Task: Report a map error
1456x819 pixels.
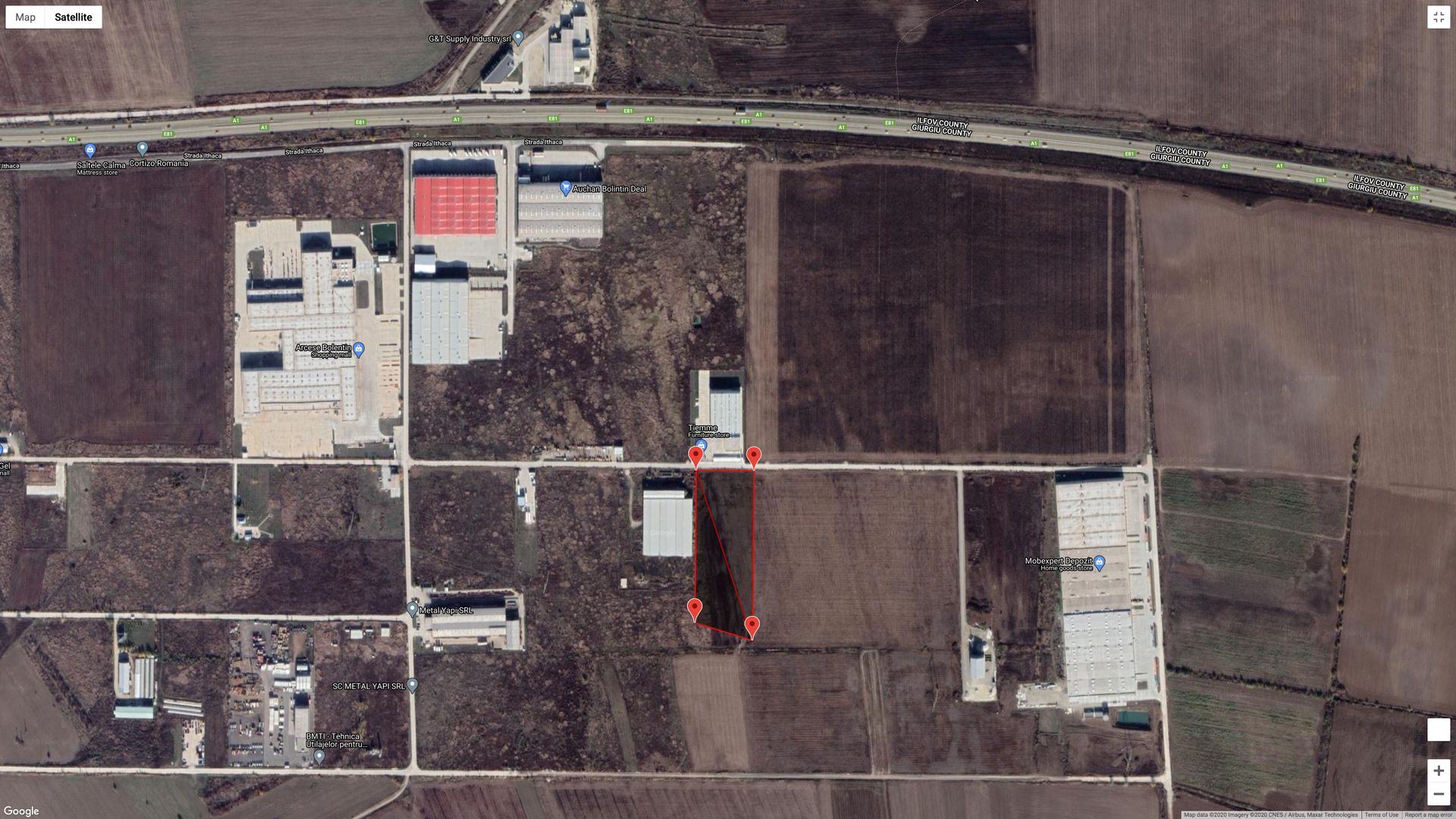Action: point(1428,814)
